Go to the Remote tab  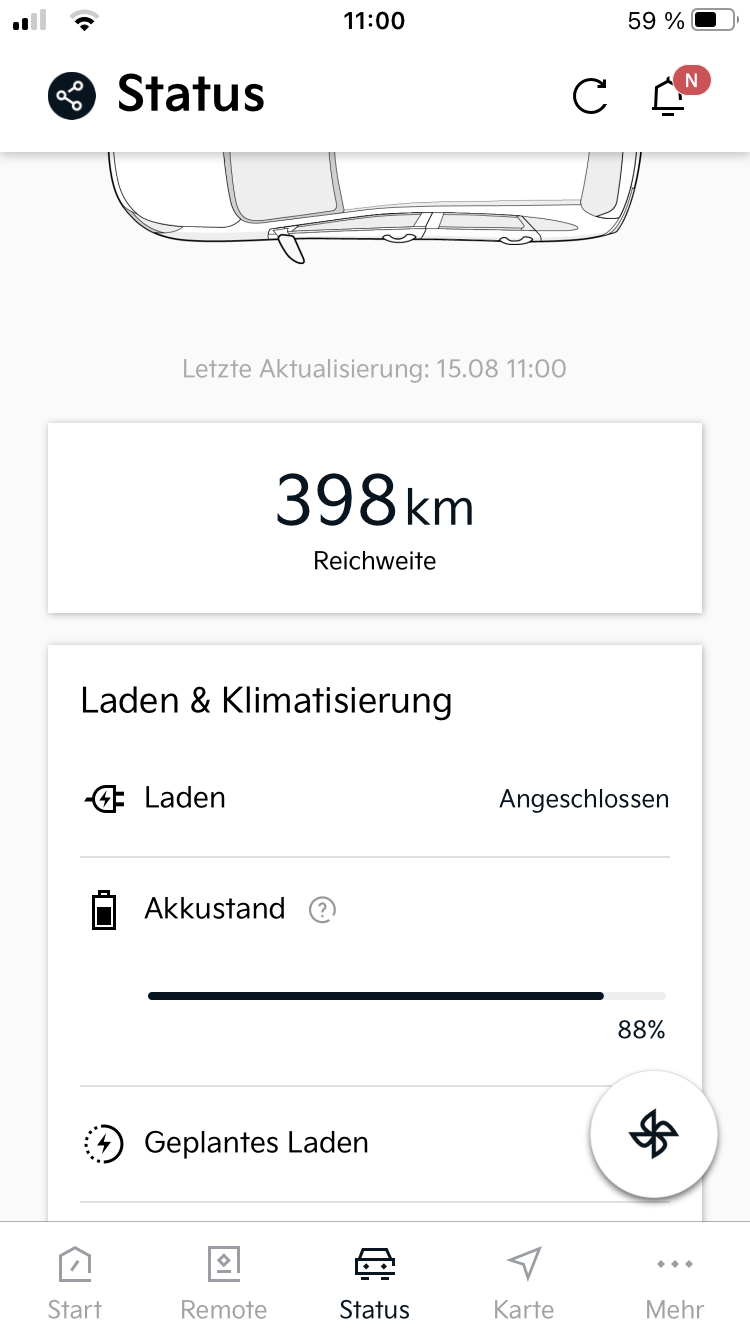[224, 1283]
